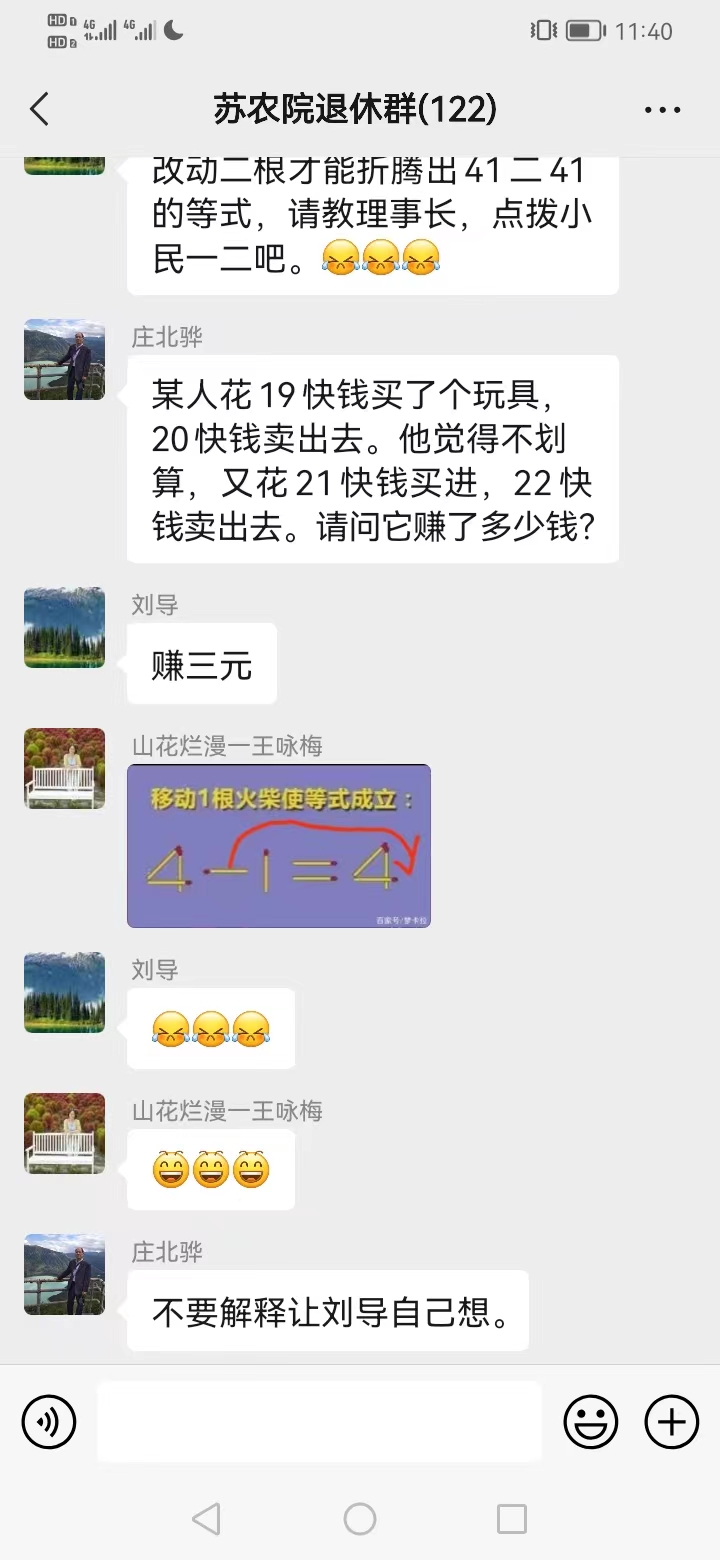Tap 庄北骅's avatar beside the toy question
Screen dimensions: 720x1560
[x=64, y=360]
